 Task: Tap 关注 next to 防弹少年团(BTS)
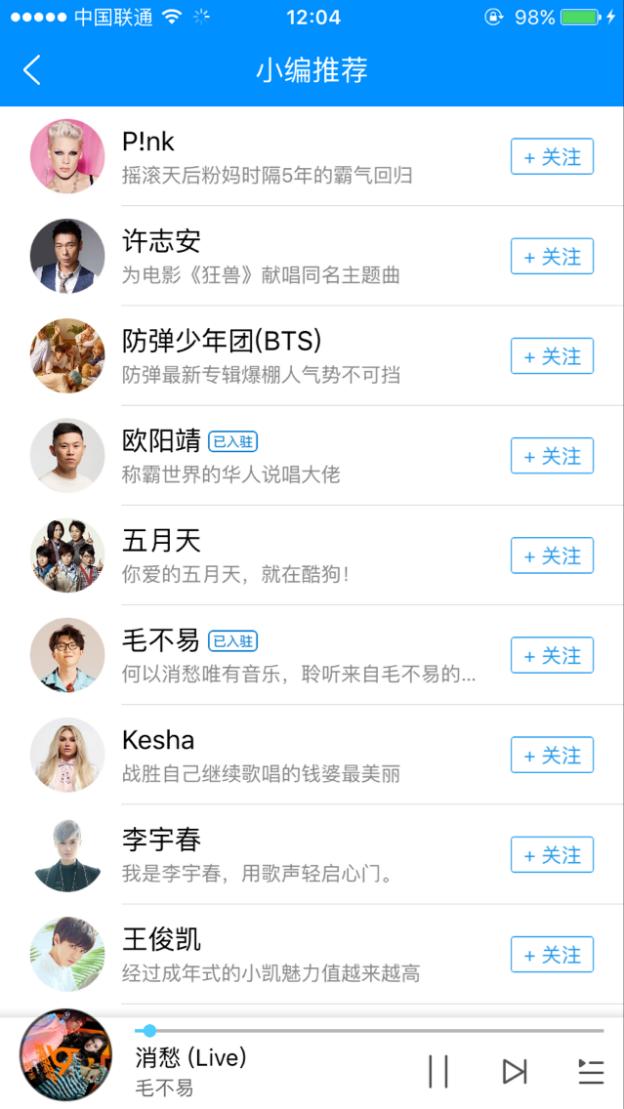[x=552, y=357]
